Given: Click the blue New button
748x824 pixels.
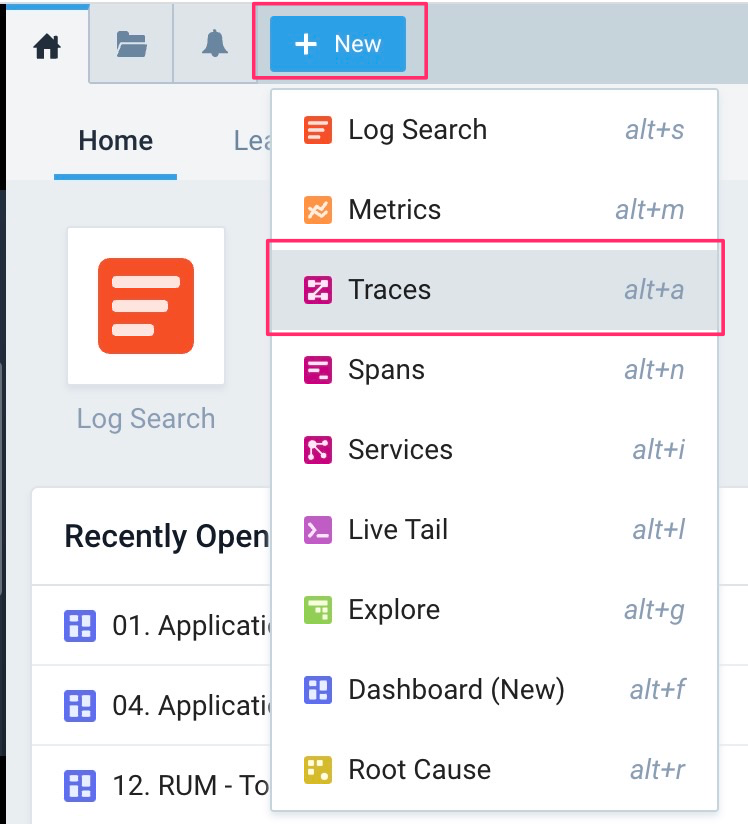Looking at the screenshot, I should tap(338, 44).
